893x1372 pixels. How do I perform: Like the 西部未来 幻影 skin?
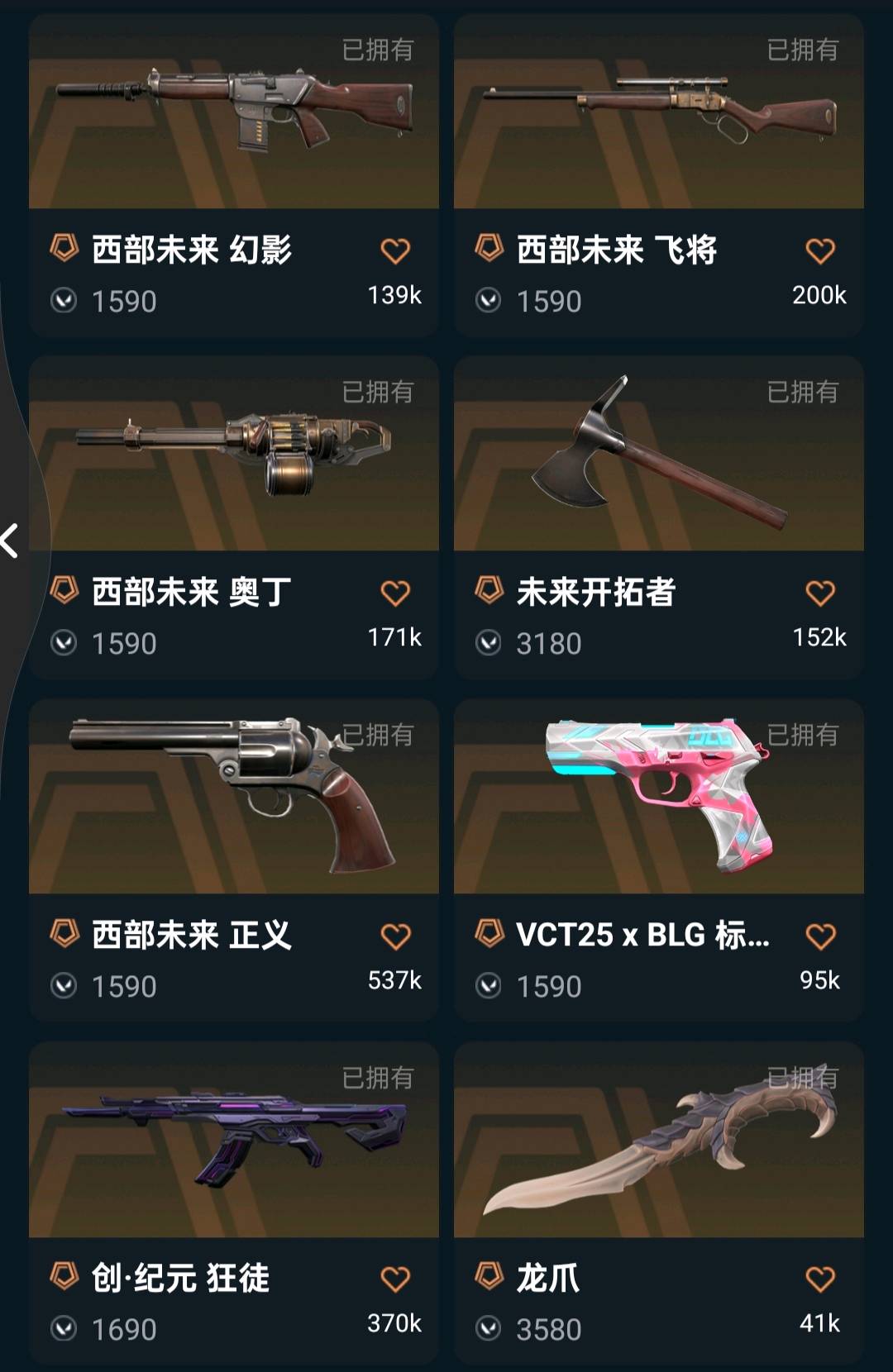(395, 250)
